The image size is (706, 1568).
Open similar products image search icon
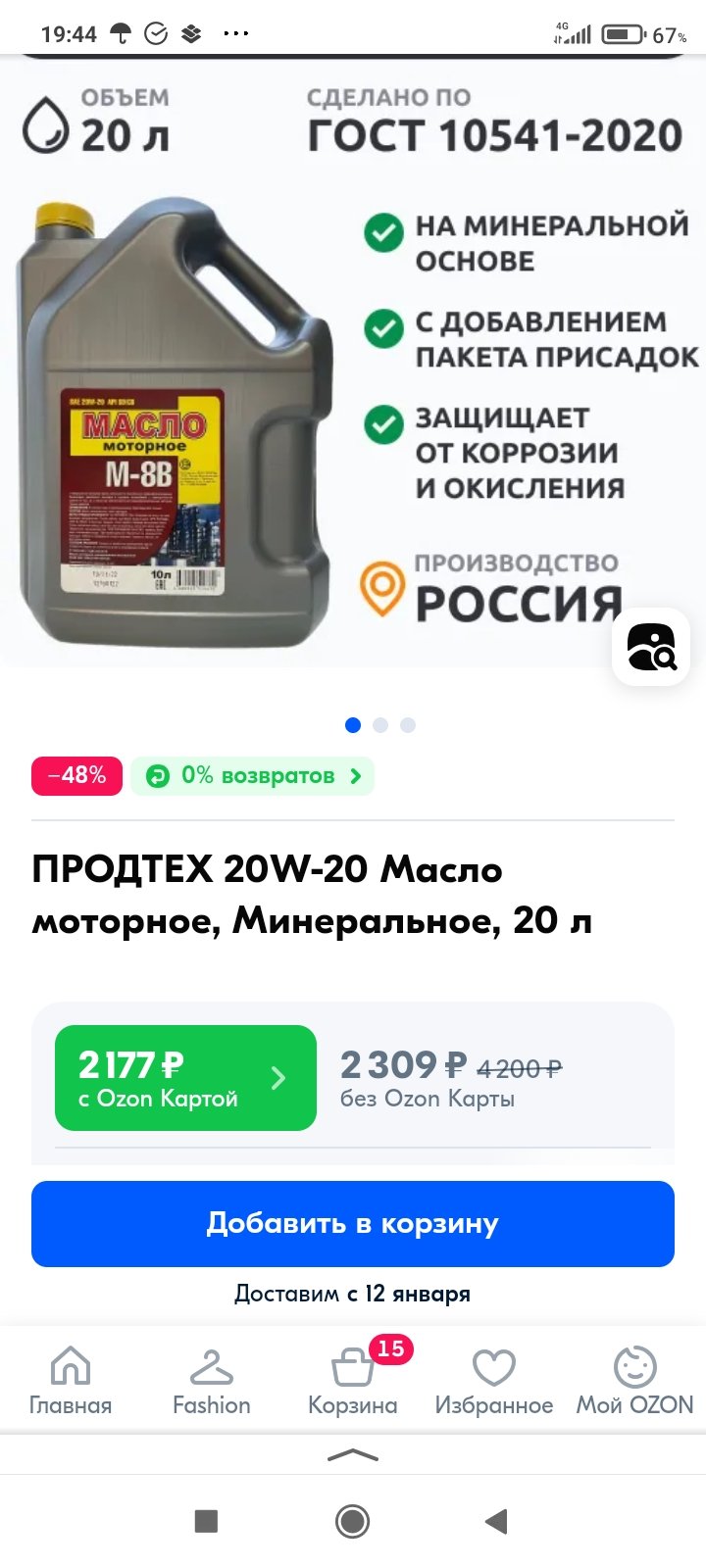[651, 647]
